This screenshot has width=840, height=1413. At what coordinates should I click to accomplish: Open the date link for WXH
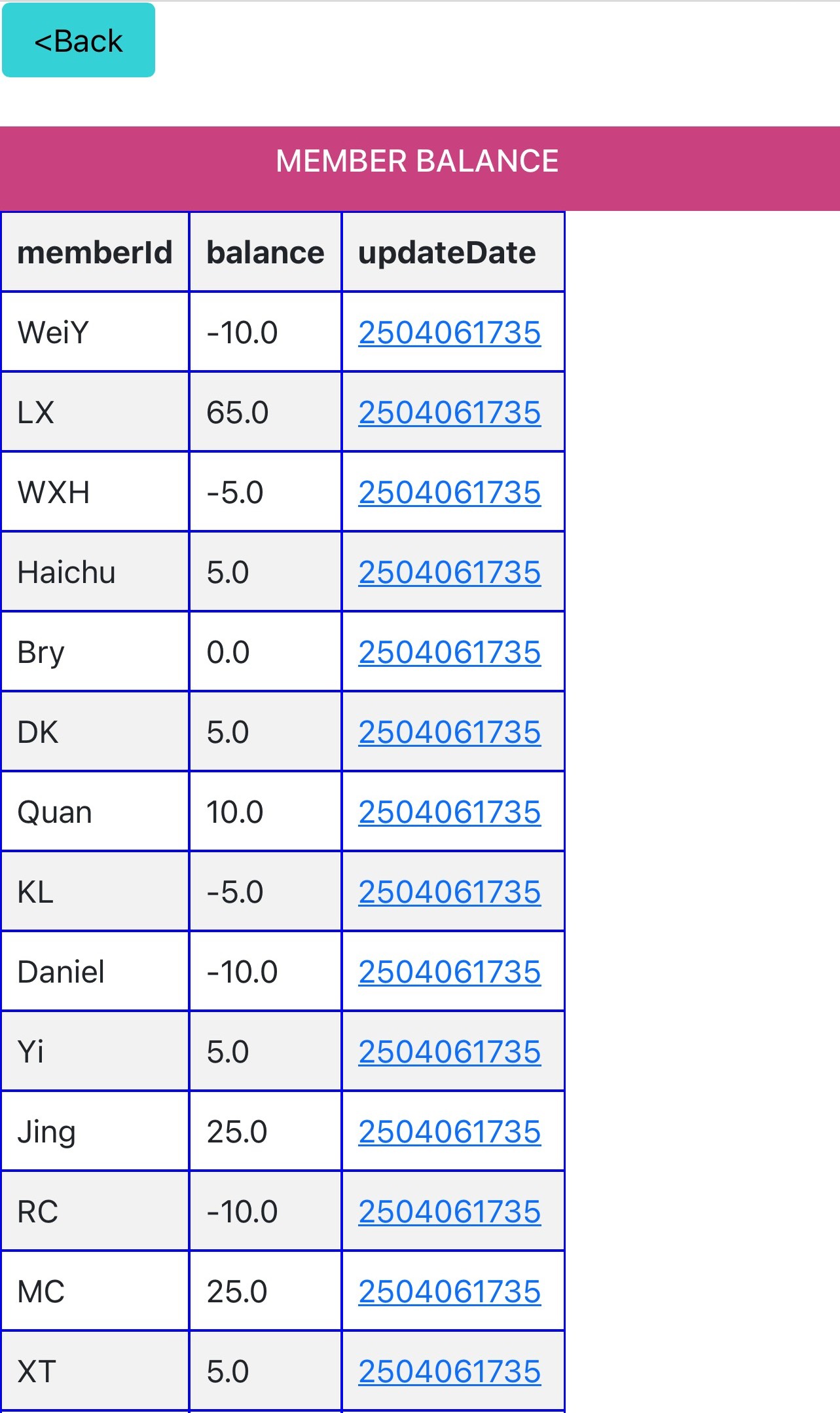point(450,493)
